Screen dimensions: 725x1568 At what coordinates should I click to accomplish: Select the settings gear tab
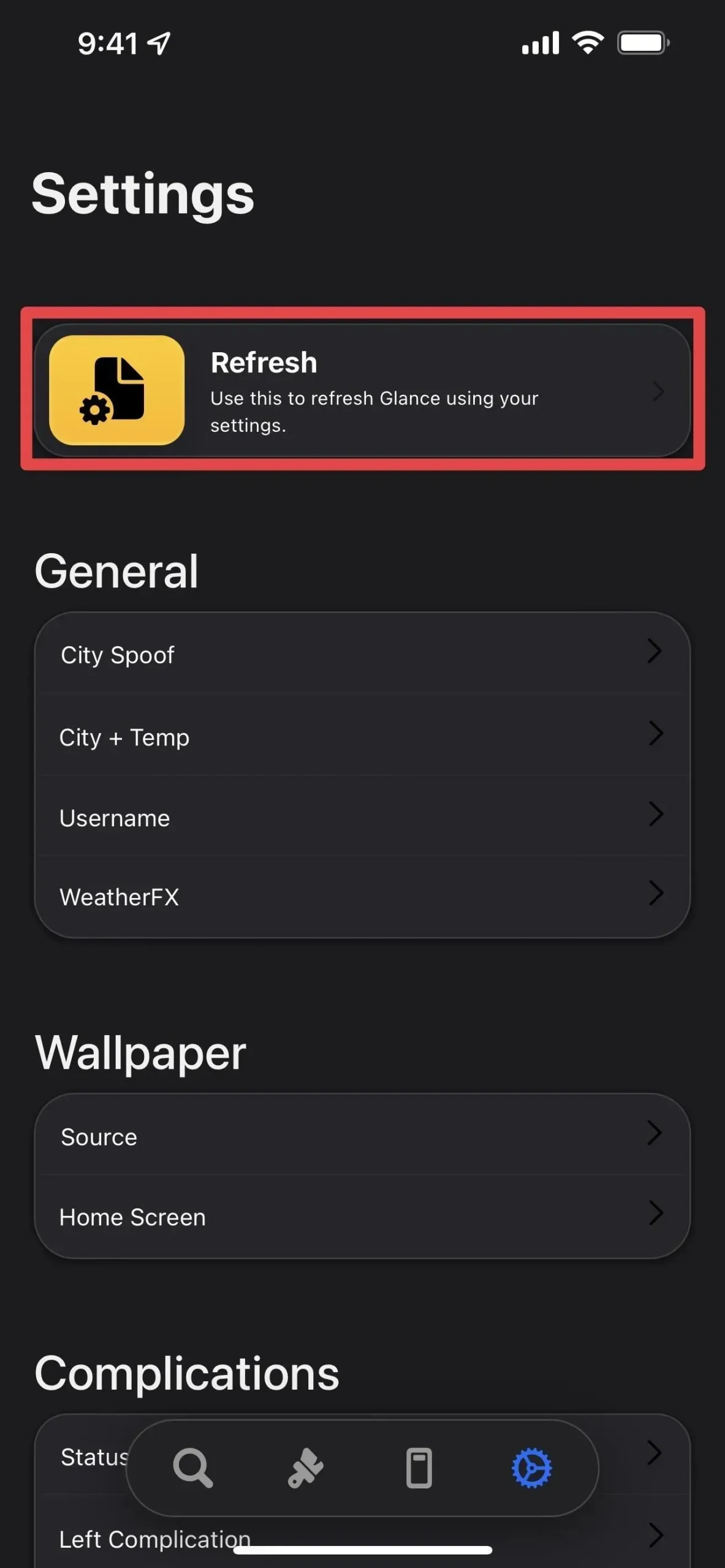tap(531, 1468)
